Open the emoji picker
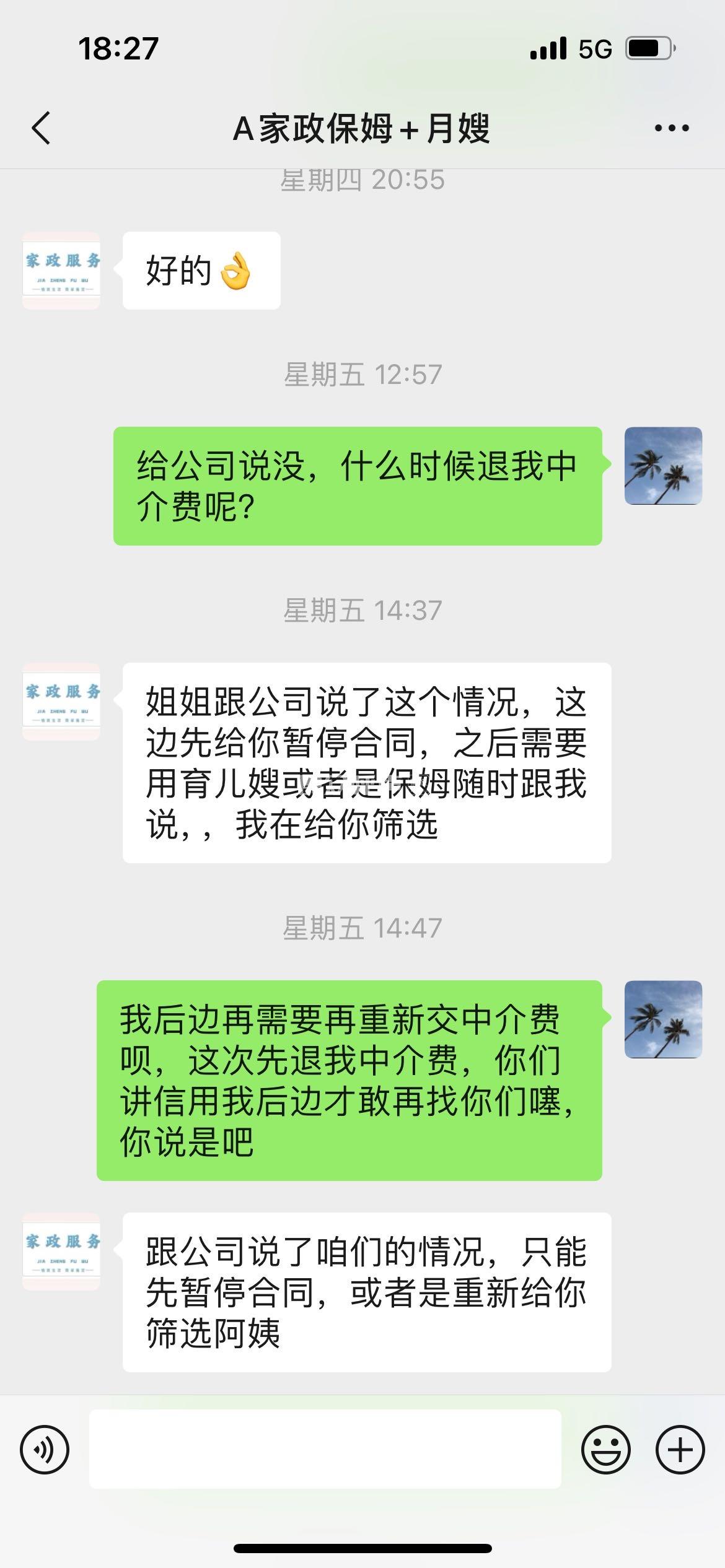Image resolution: width=725 pixels, height=1568 pixels. coord(605,1450)
